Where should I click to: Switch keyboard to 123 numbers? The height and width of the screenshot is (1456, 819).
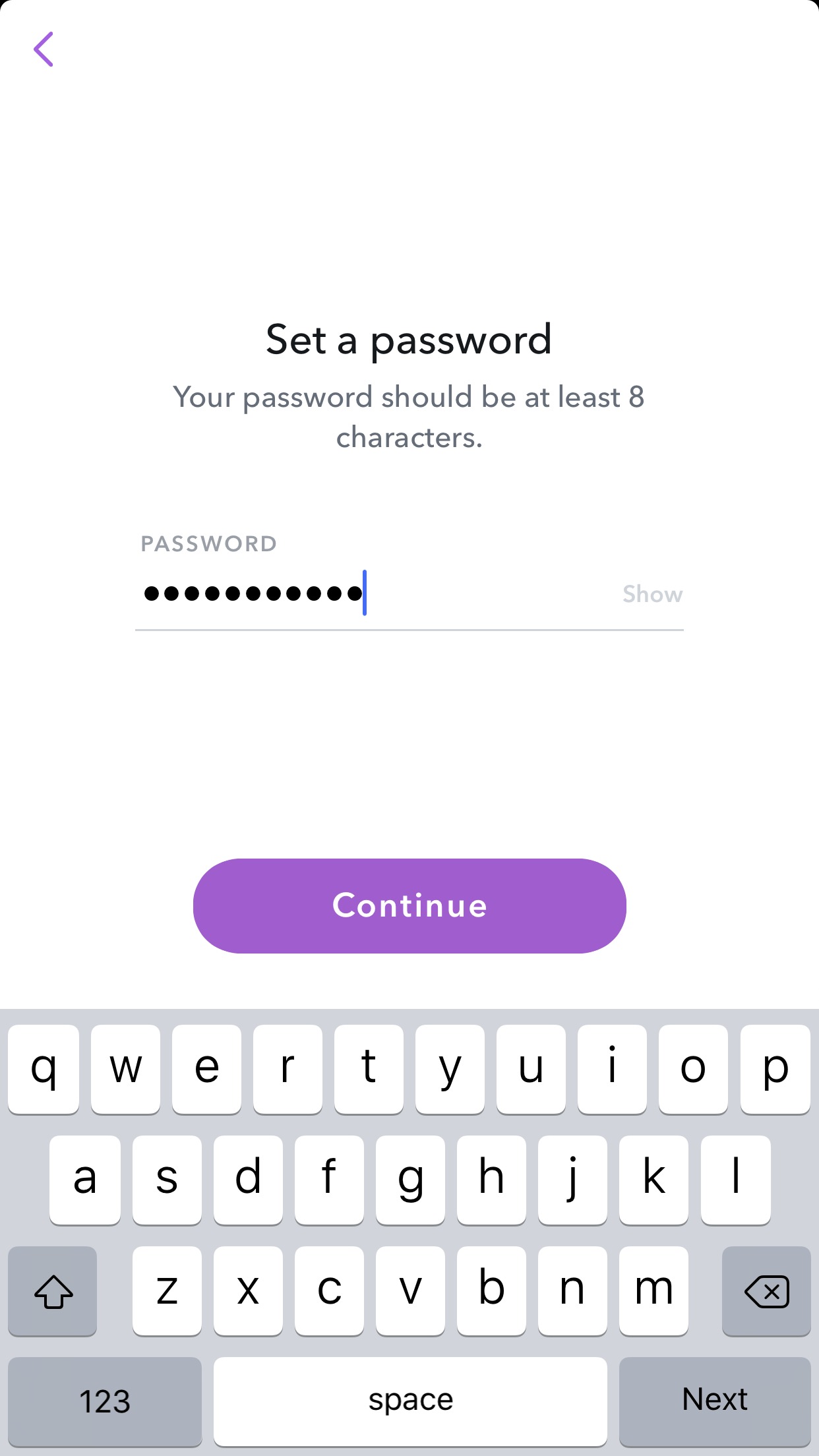click(x=105, y=1401)
